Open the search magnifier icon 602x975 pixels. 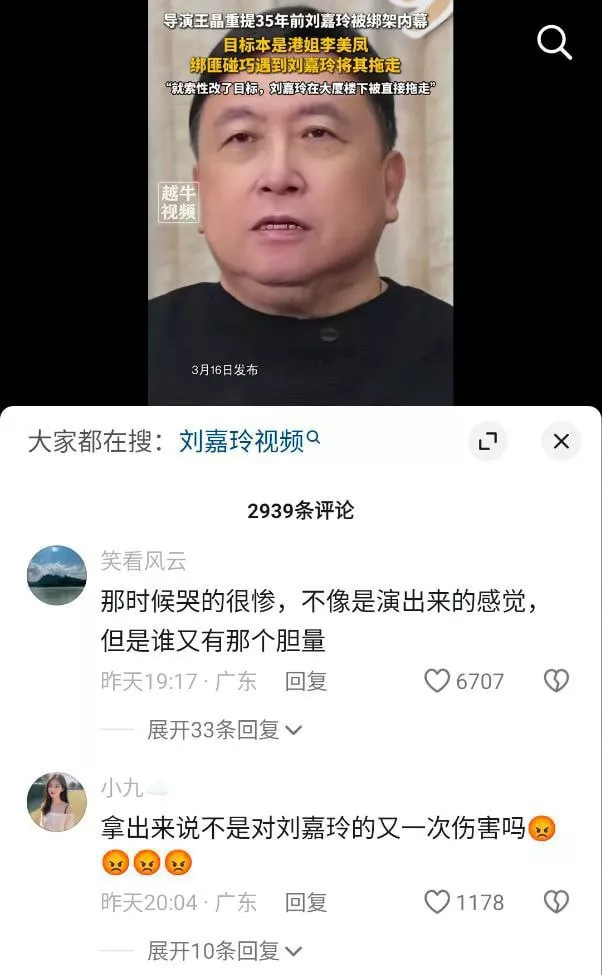click(x=554, y=42)
